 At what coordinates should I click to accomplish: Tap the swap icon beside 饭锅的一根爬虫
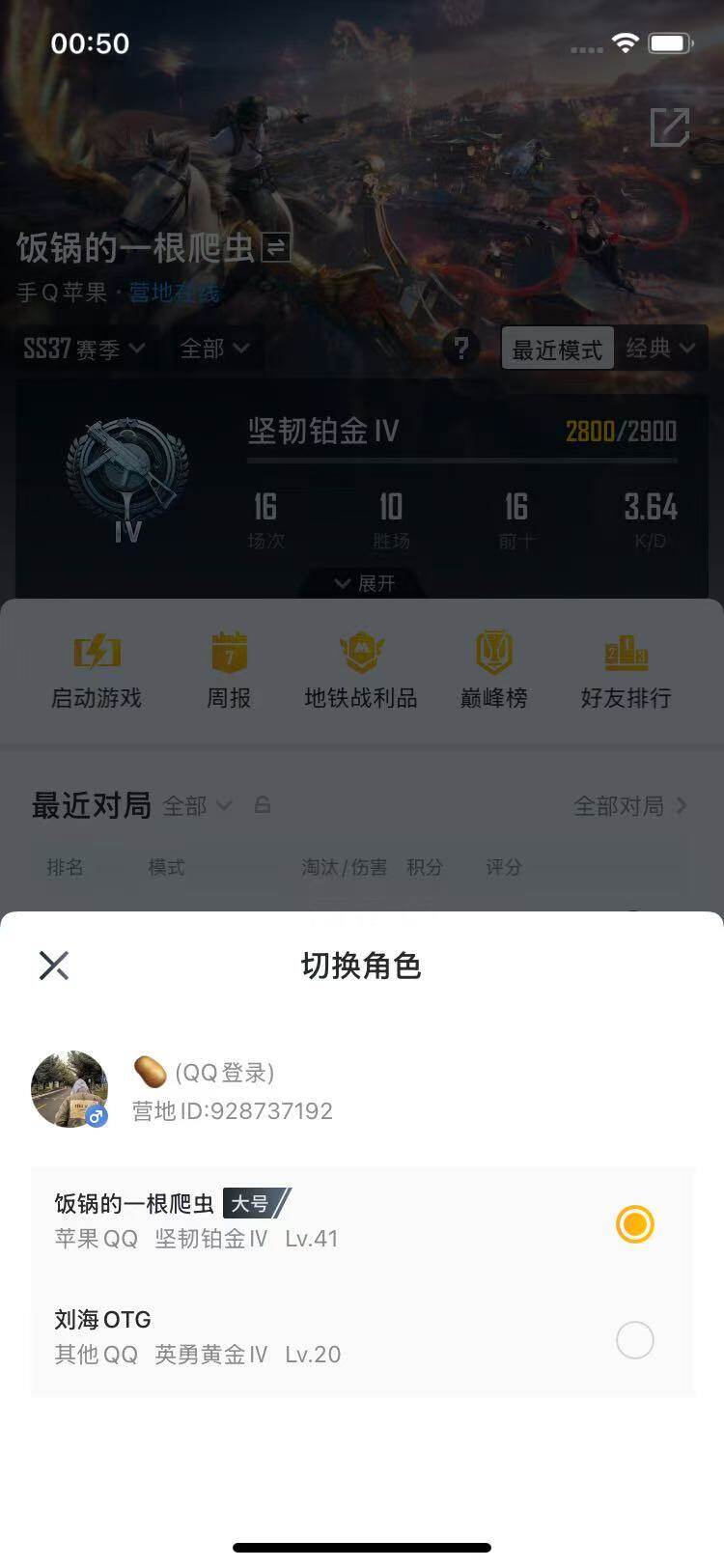273,248
